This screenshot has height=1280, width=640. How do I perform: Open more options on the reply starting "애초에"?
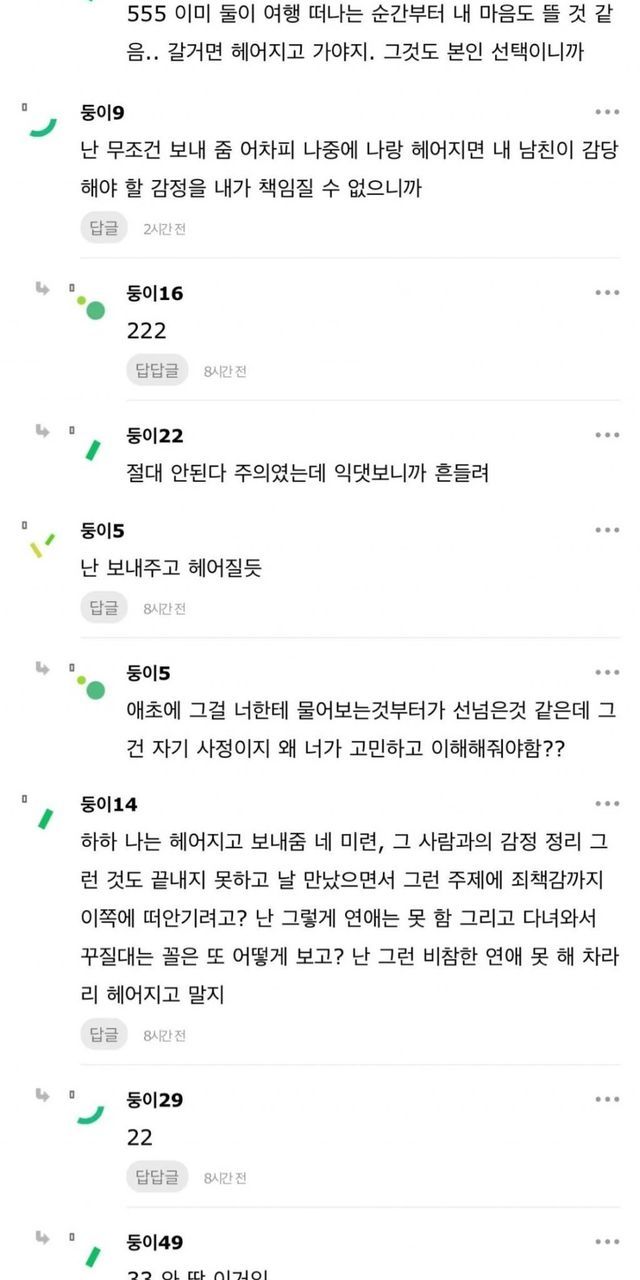point(607,672)
